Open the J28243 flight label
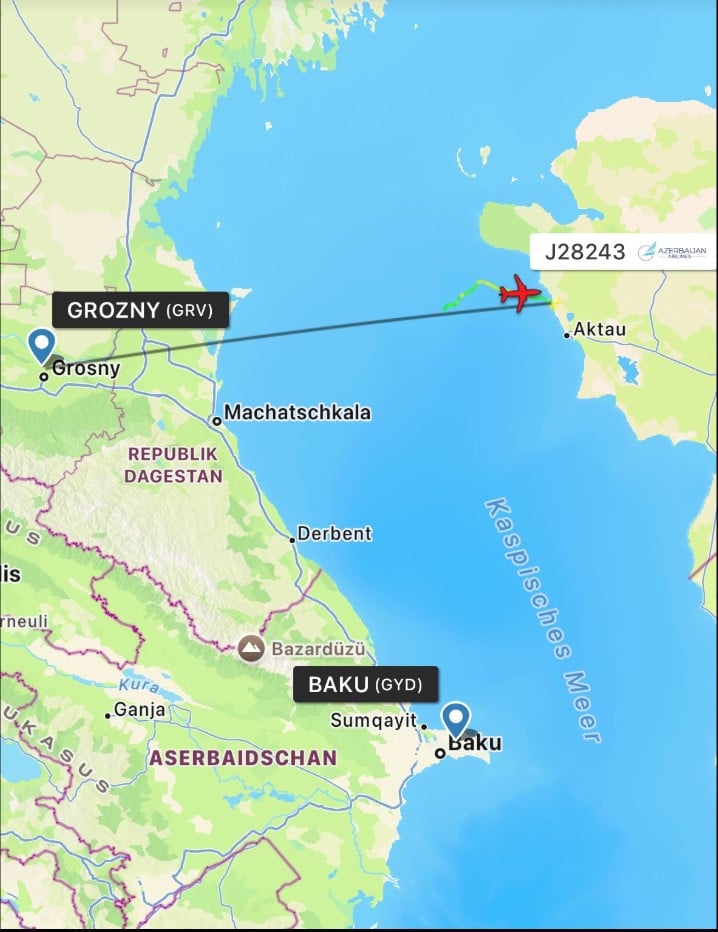This screenshot has width=718, height=932. (x=622, y=252)
